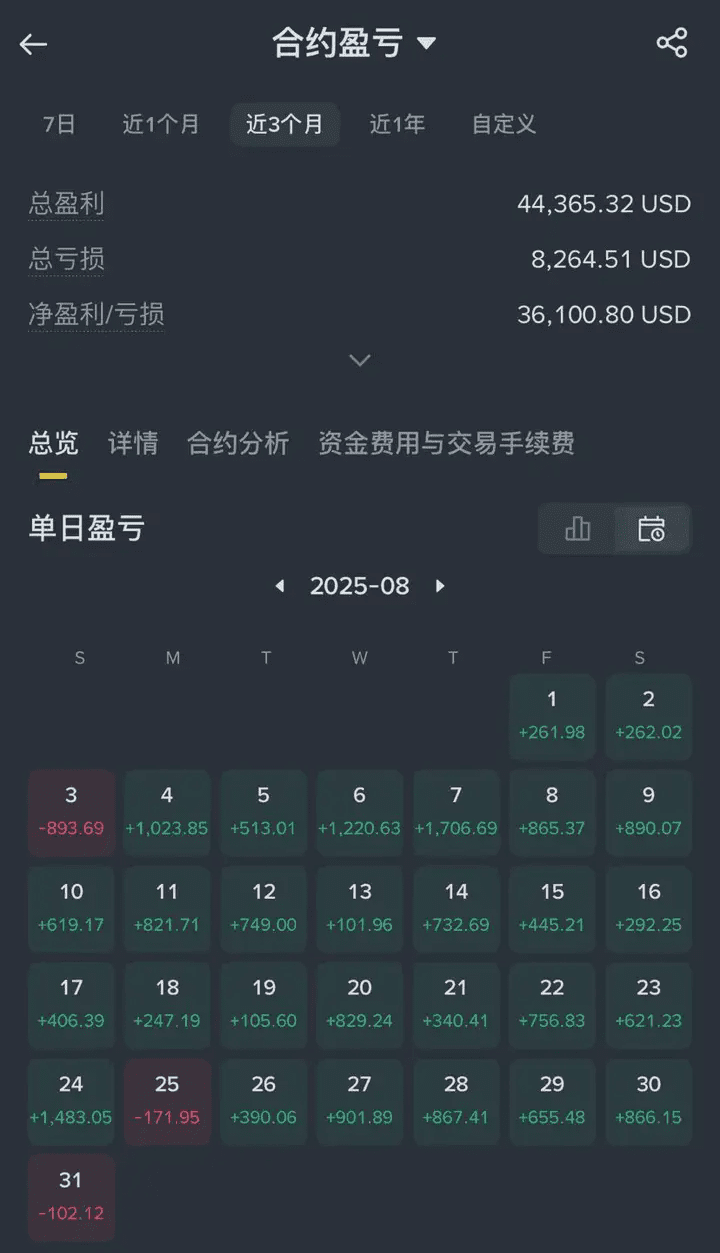Go back using the top-left arrow

click(x=33, y=44)
